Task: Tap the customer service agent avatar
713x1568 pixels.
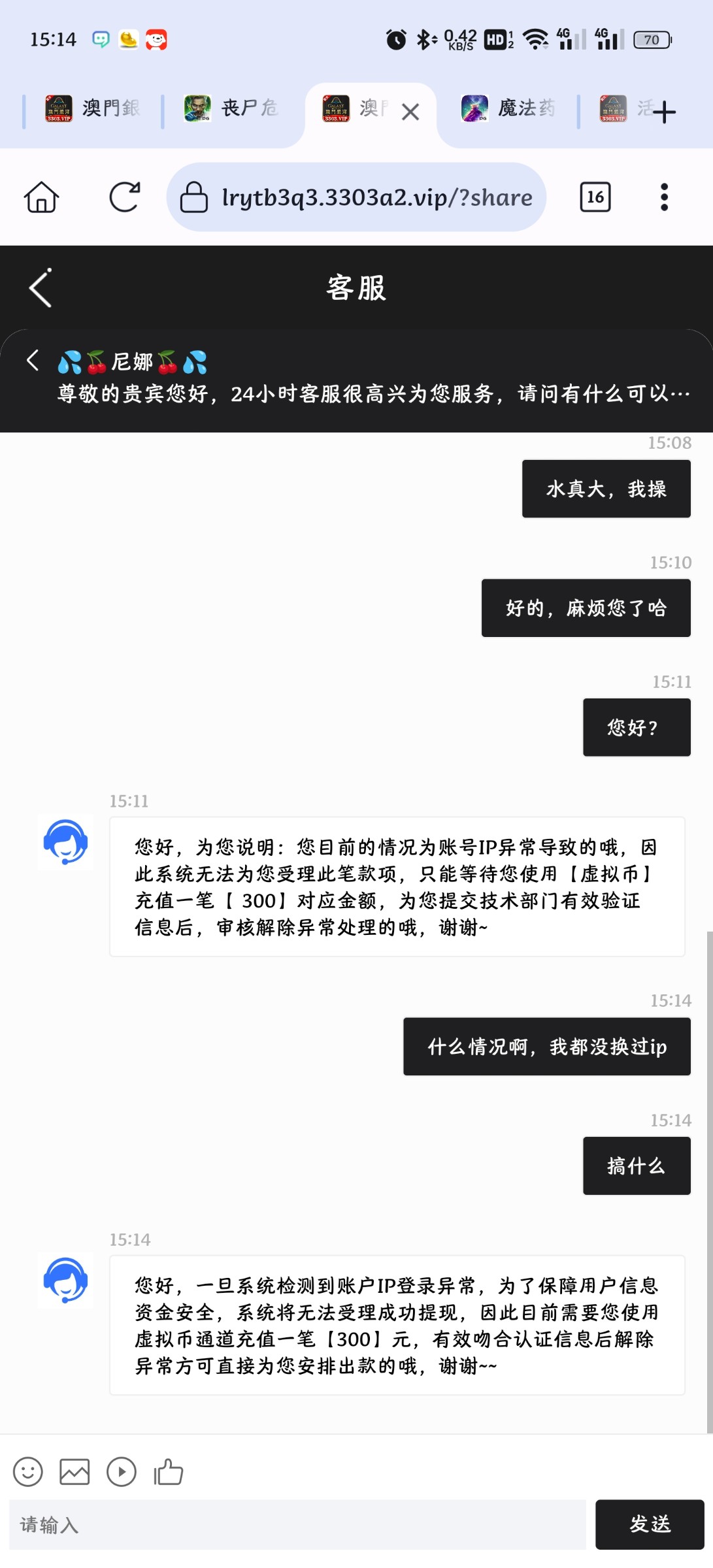Action: pos(65,843)
